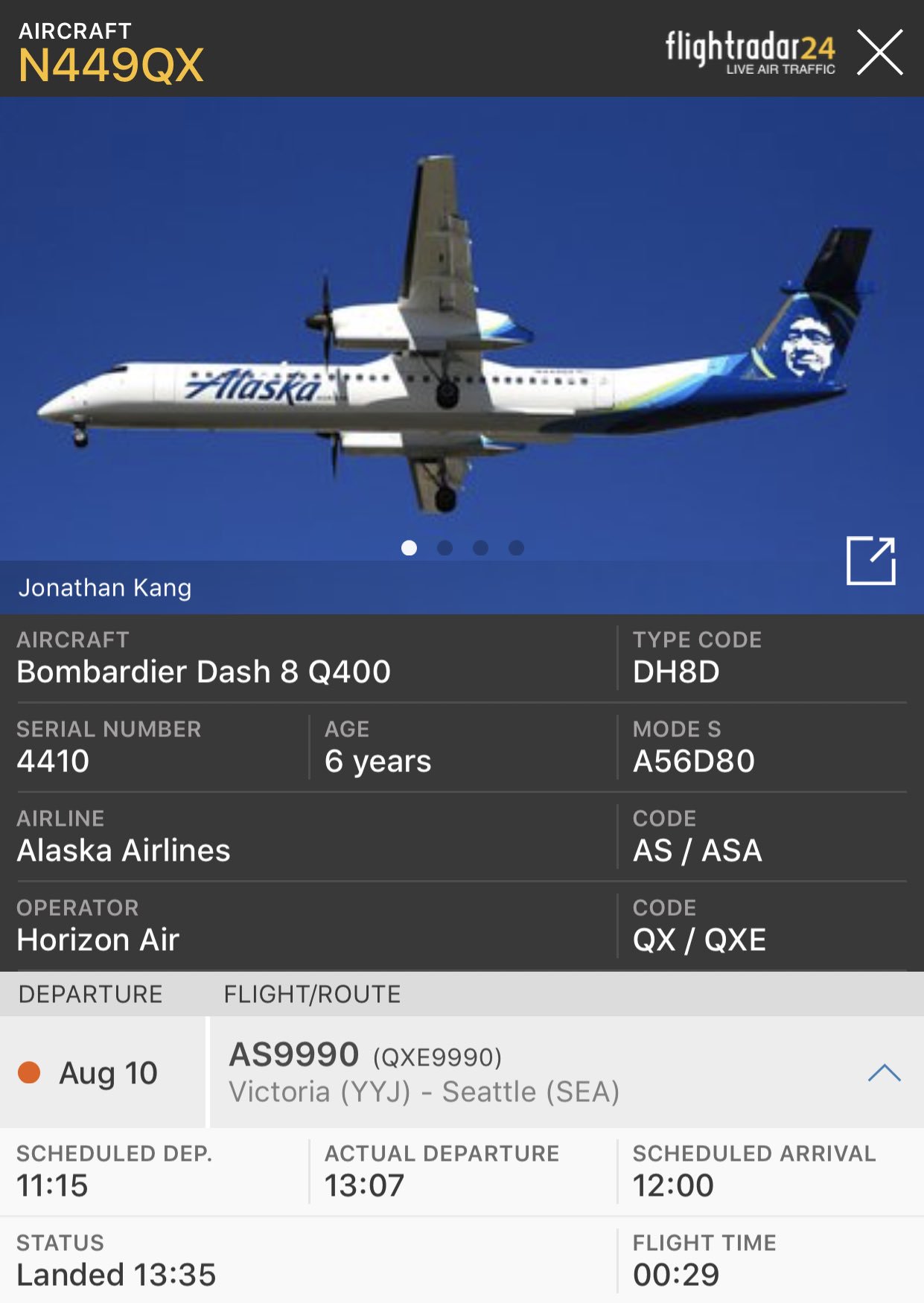Screen dimensions: 924x1303
Task: Open the aircraft photo in external view
Action: 870,561
